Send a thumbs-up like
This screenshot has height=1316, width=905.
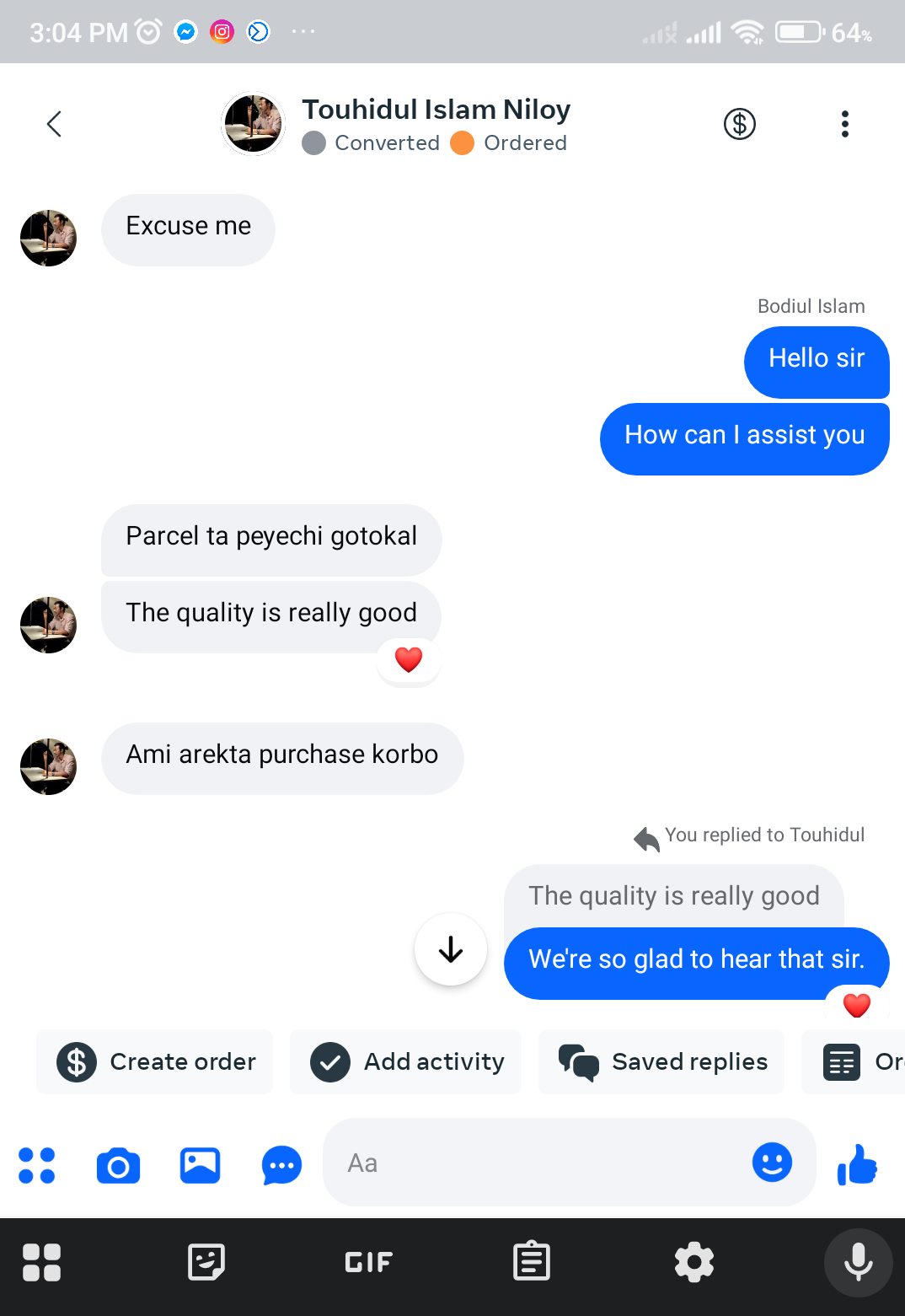(x=857, y=1165)
